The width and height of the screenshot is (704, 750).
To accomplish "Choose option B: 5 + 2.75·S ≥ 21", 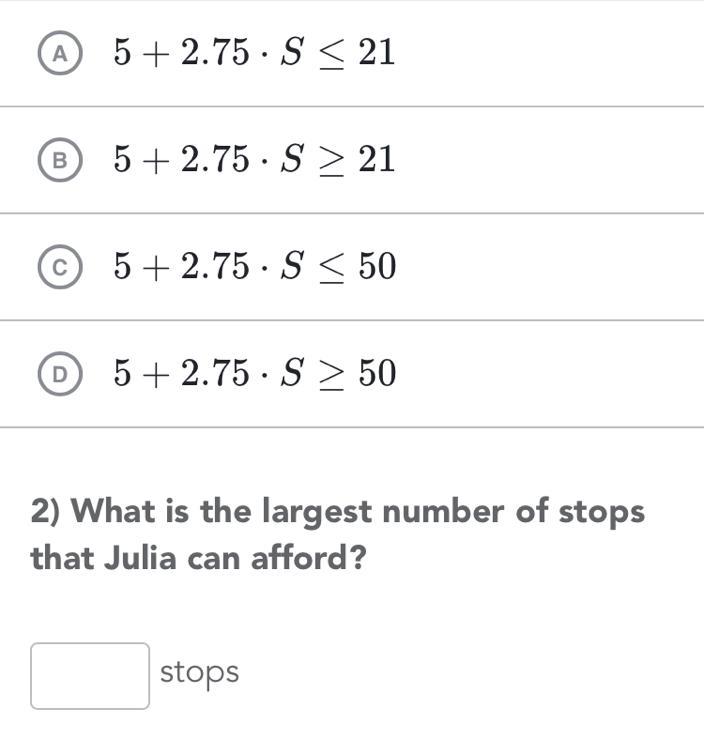I will coord(62,160).
